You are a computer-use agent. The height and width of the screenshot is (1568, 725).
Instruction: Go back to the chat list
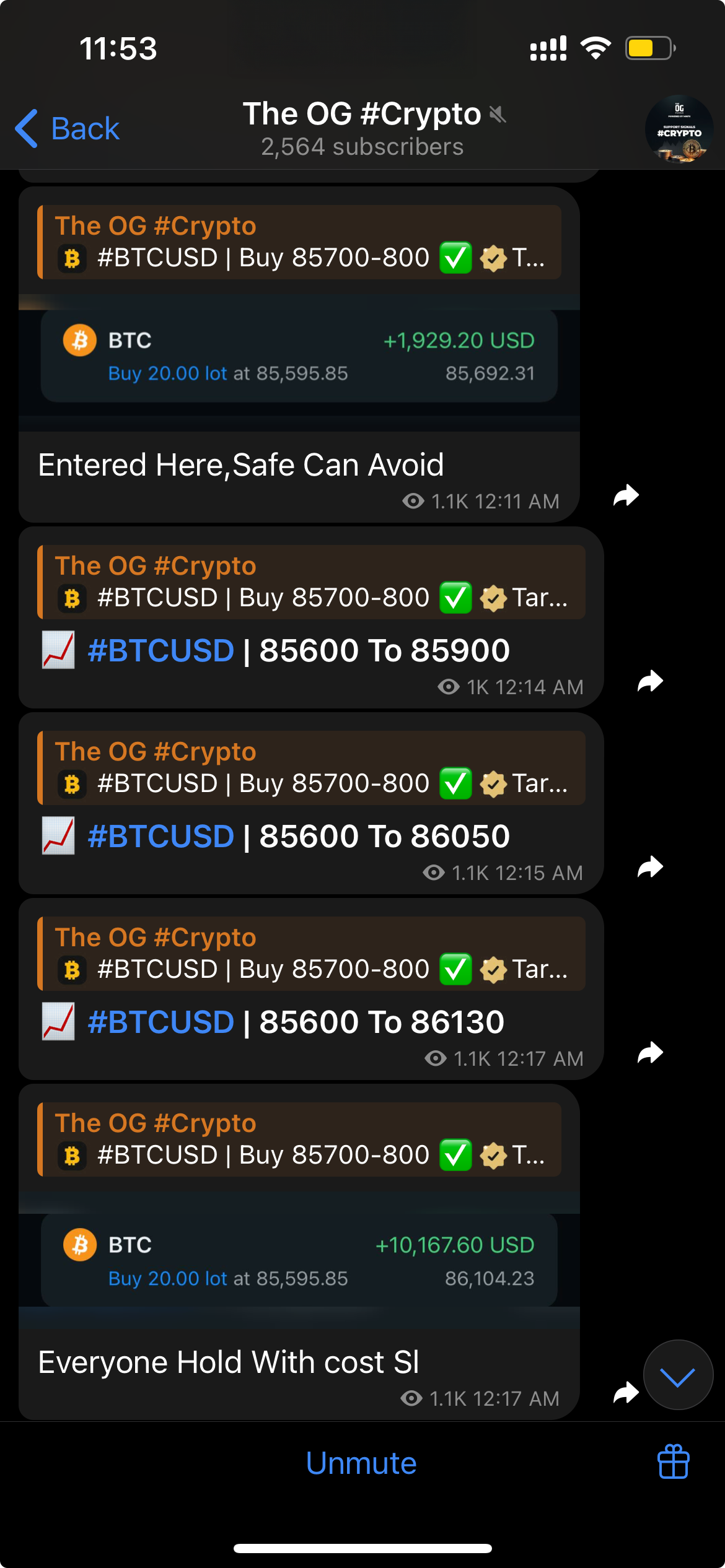point(67,129)
